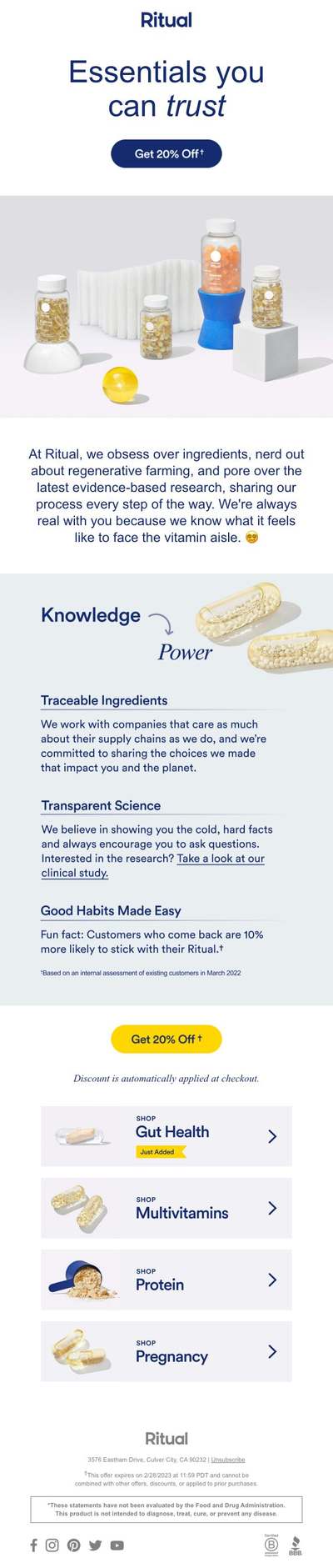Open Ritual's YouTube channel

point(117,1545)
